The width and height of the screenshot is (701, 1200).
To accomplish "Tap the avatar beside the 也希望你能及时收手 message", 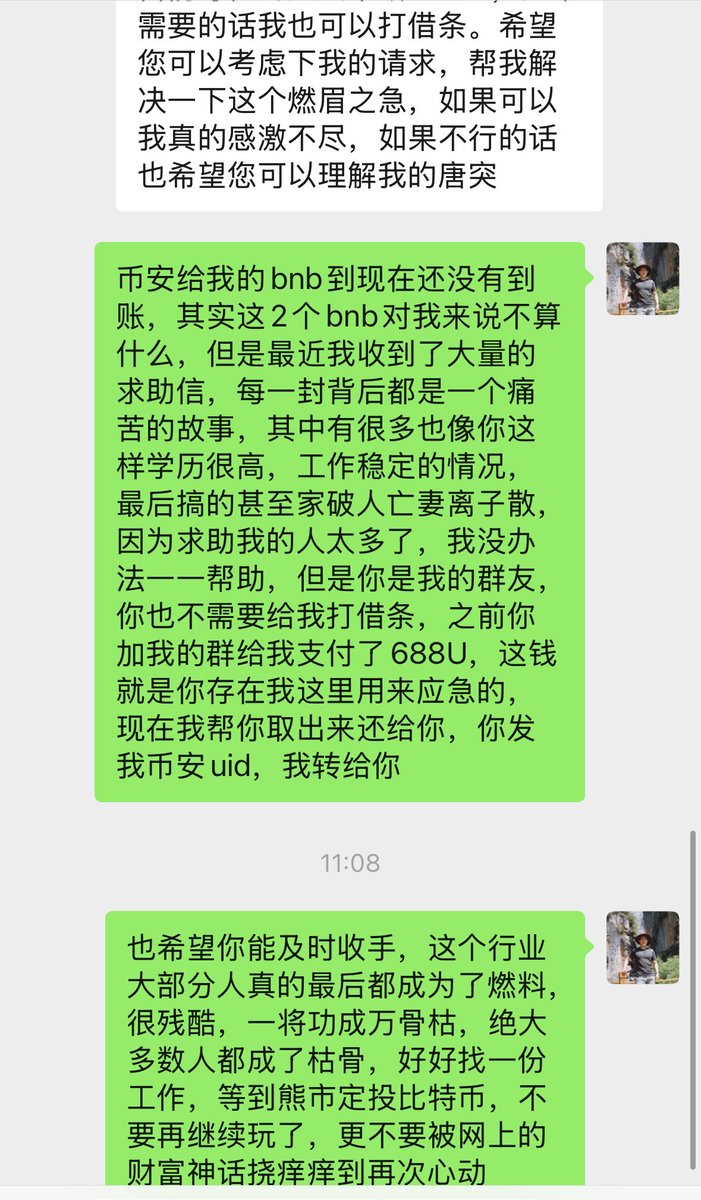I will (x=643, y=947).
